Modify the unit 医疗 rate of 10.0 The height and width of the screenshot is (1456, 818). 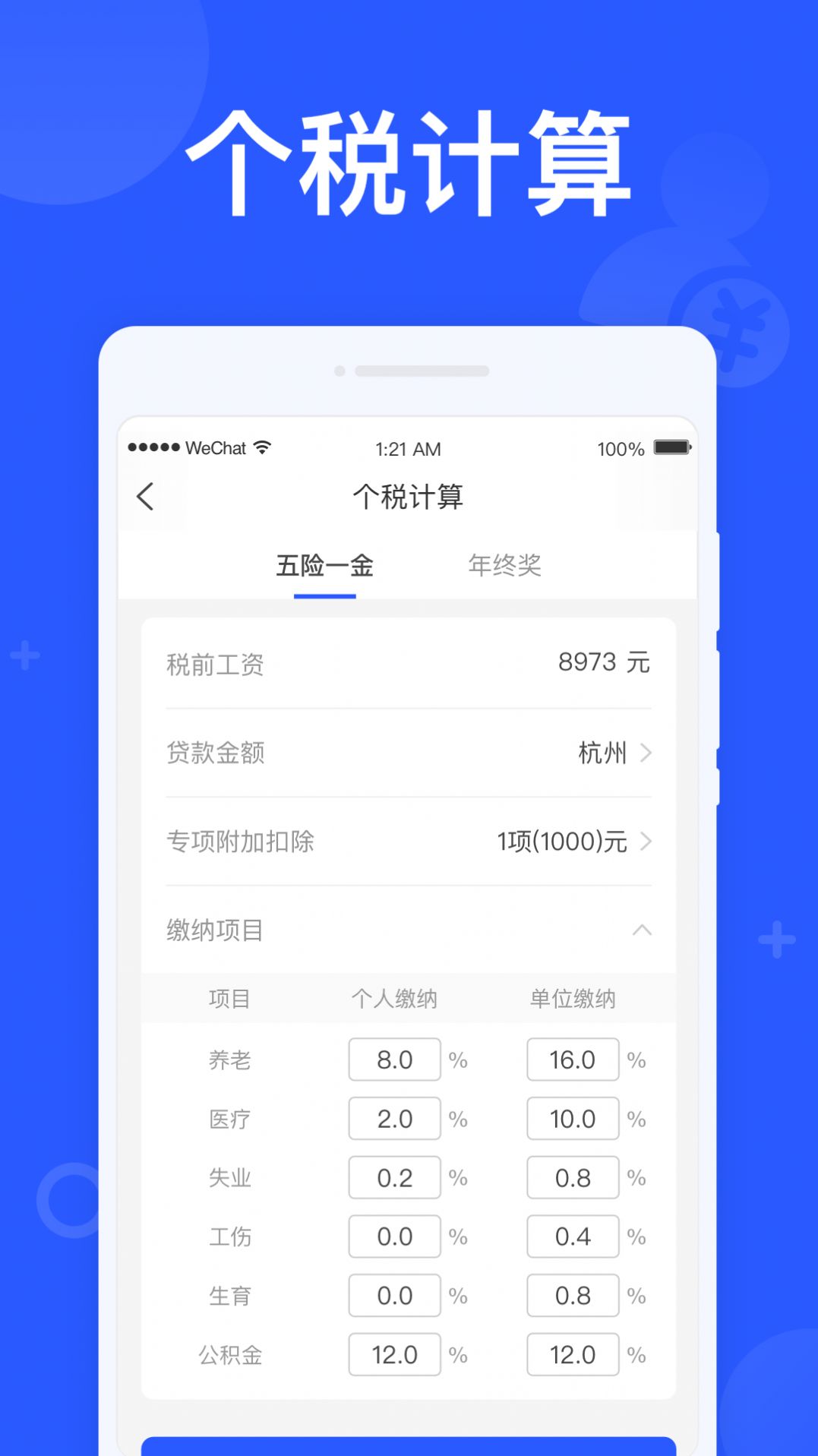click(x=573, y=1118)
